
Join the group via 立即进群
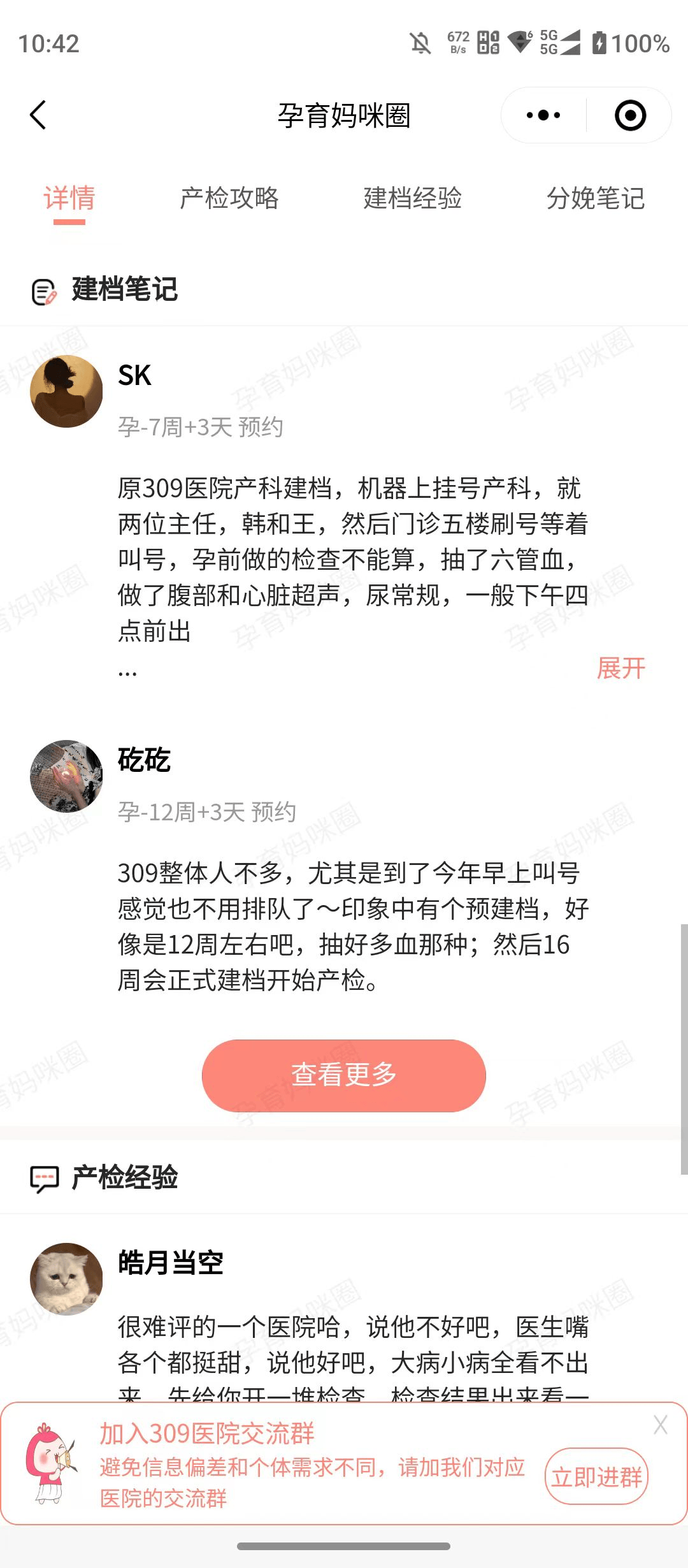pos(596,1477)
